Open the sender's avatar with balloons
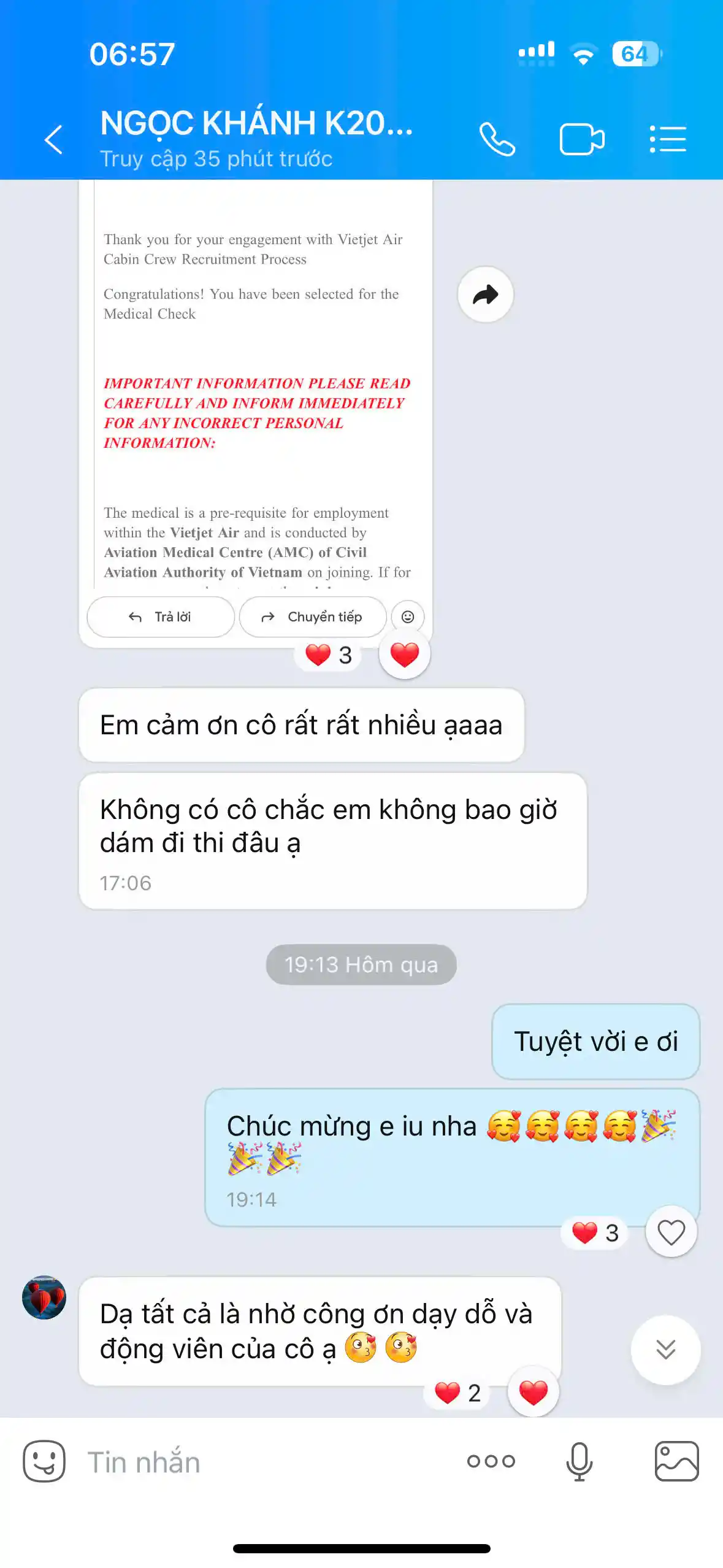This screenshot has width=723, height=1568. tap(44, 1297)
